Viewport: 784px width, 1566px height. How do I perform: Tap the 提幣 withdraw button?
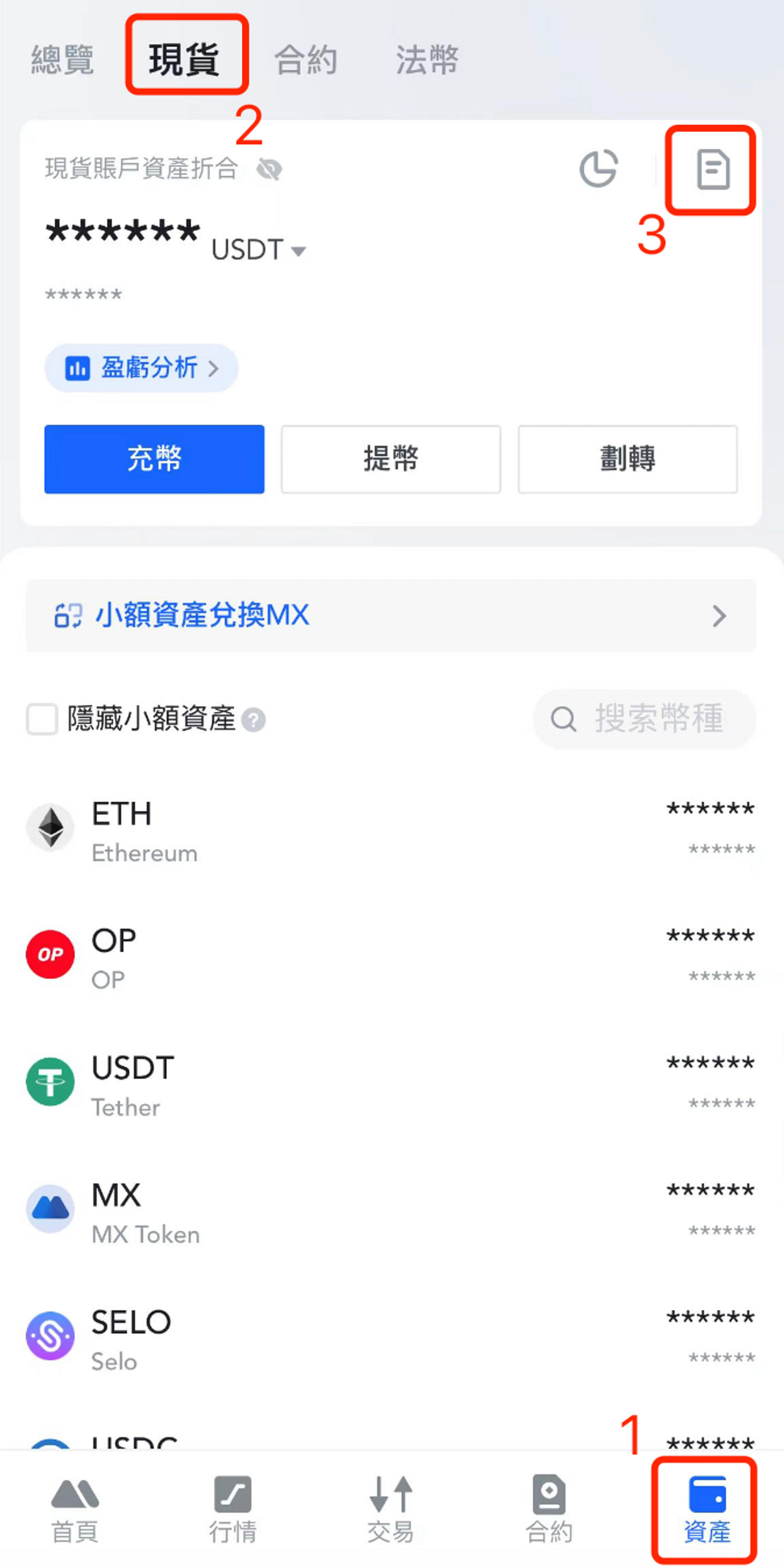point(391,459)
